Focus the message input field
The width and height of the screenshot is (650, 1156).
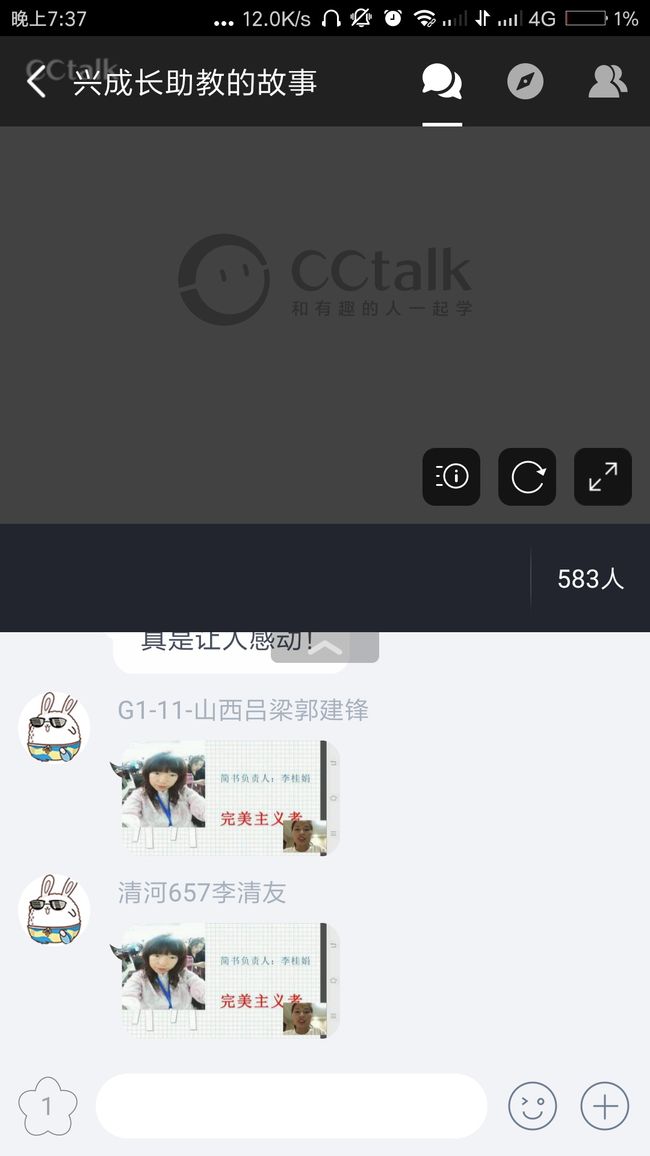[292, 1106]
